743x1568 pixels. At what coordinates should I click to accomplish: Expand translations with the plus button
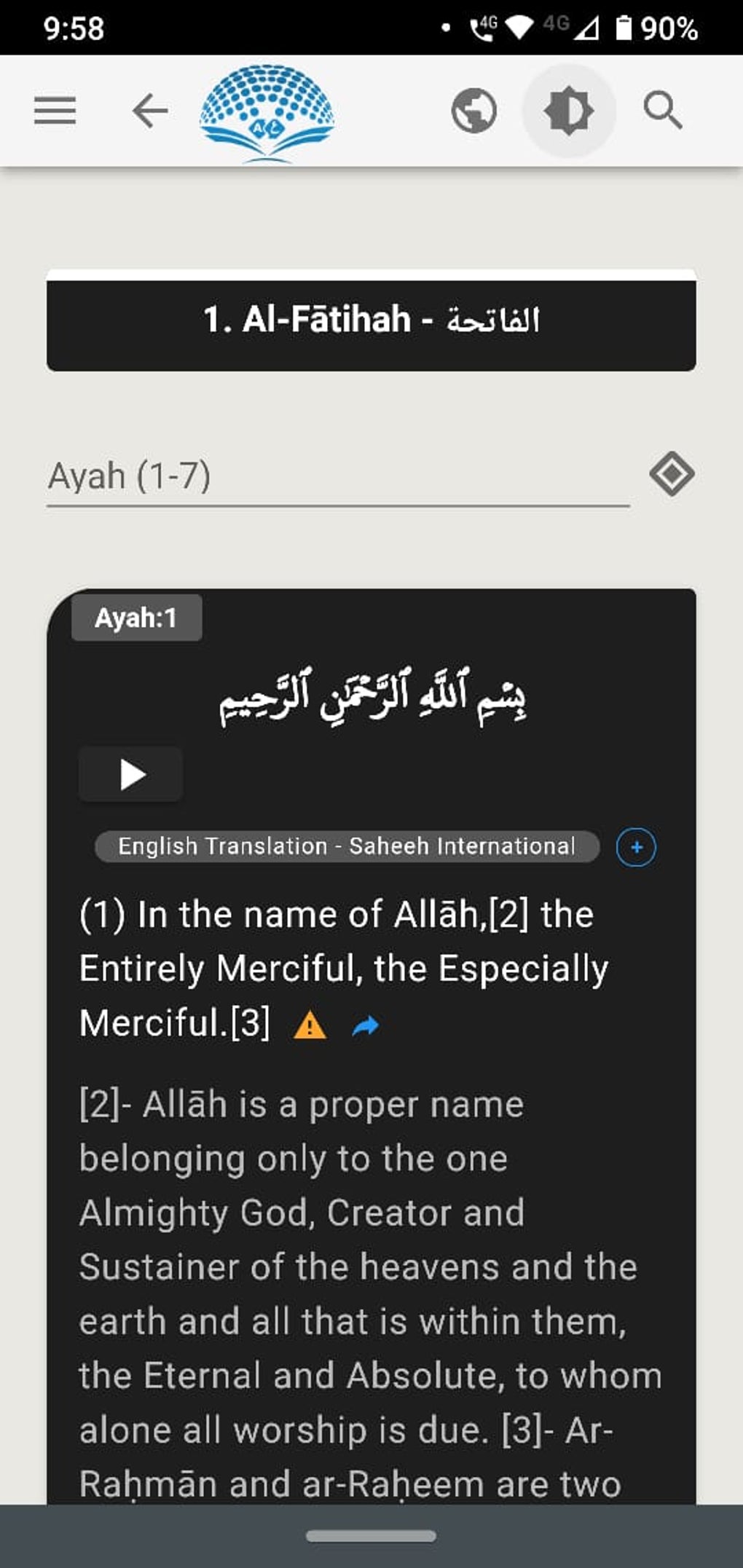[635, 846]
